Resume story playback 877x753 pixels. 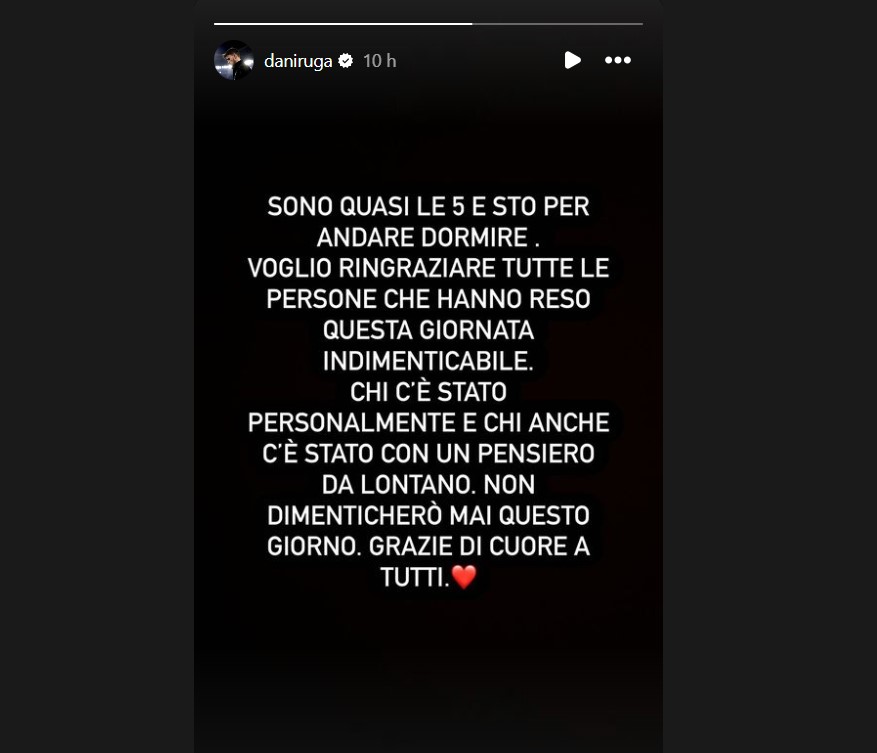pos(572,61)
